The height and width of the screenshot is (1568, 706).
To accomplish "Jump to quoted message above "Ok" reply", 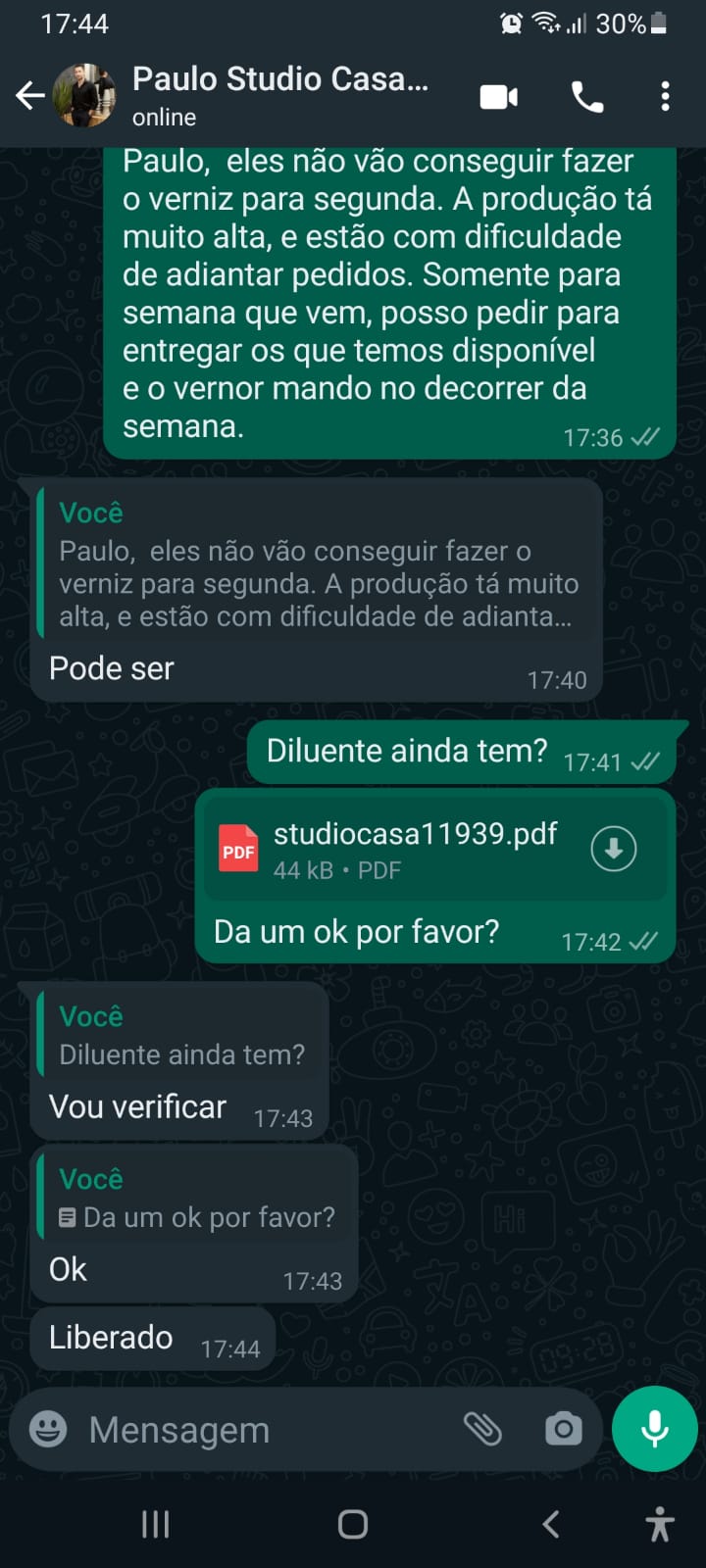I will point(196,1200).
